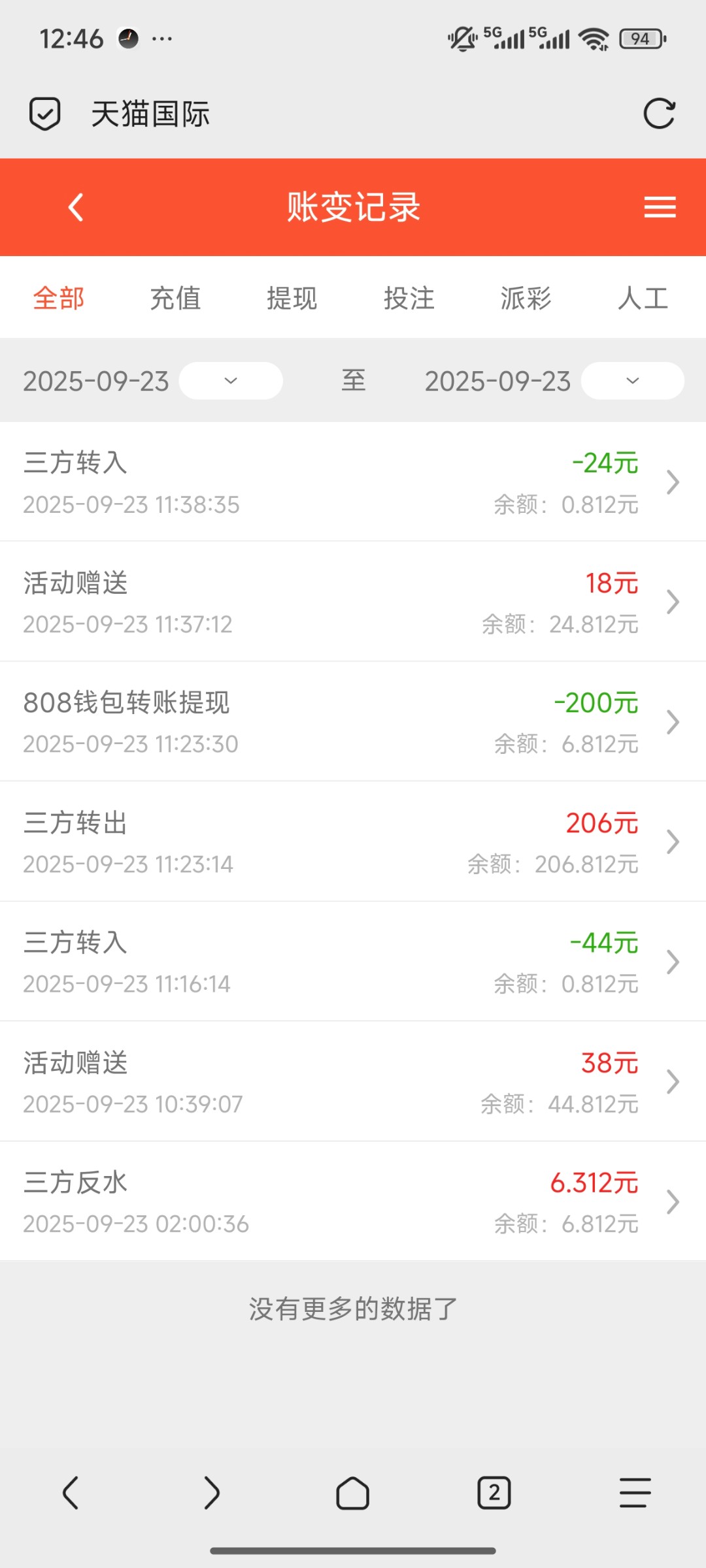Tap the browser menu icon at bottom right
706x1568 pixels.
click(x=635, y=1494)
